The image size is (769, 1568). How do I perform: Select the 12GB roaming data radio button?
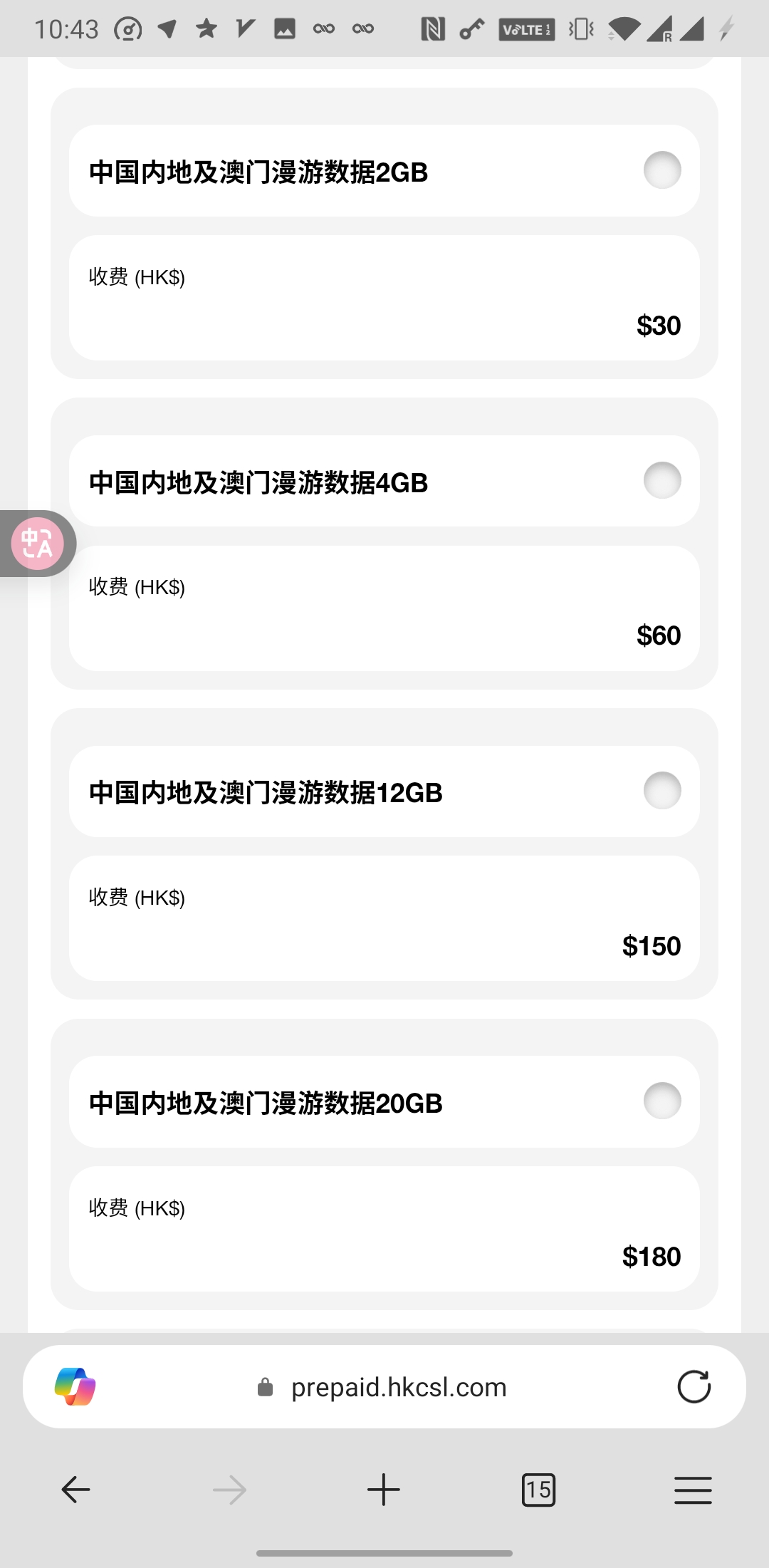pos(662,791)
